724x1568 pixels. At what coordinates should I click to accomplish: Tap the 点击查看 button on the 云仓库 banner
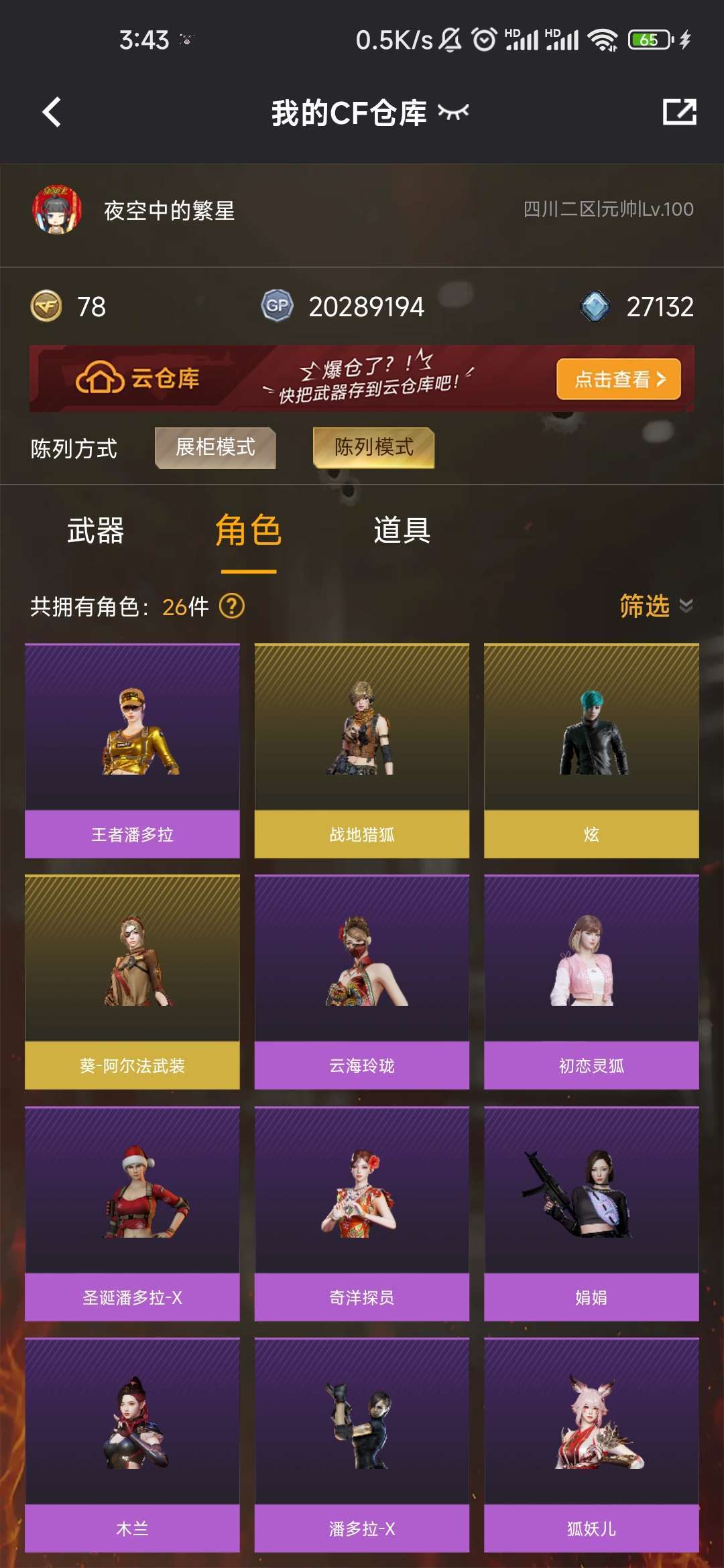[618, 379]
